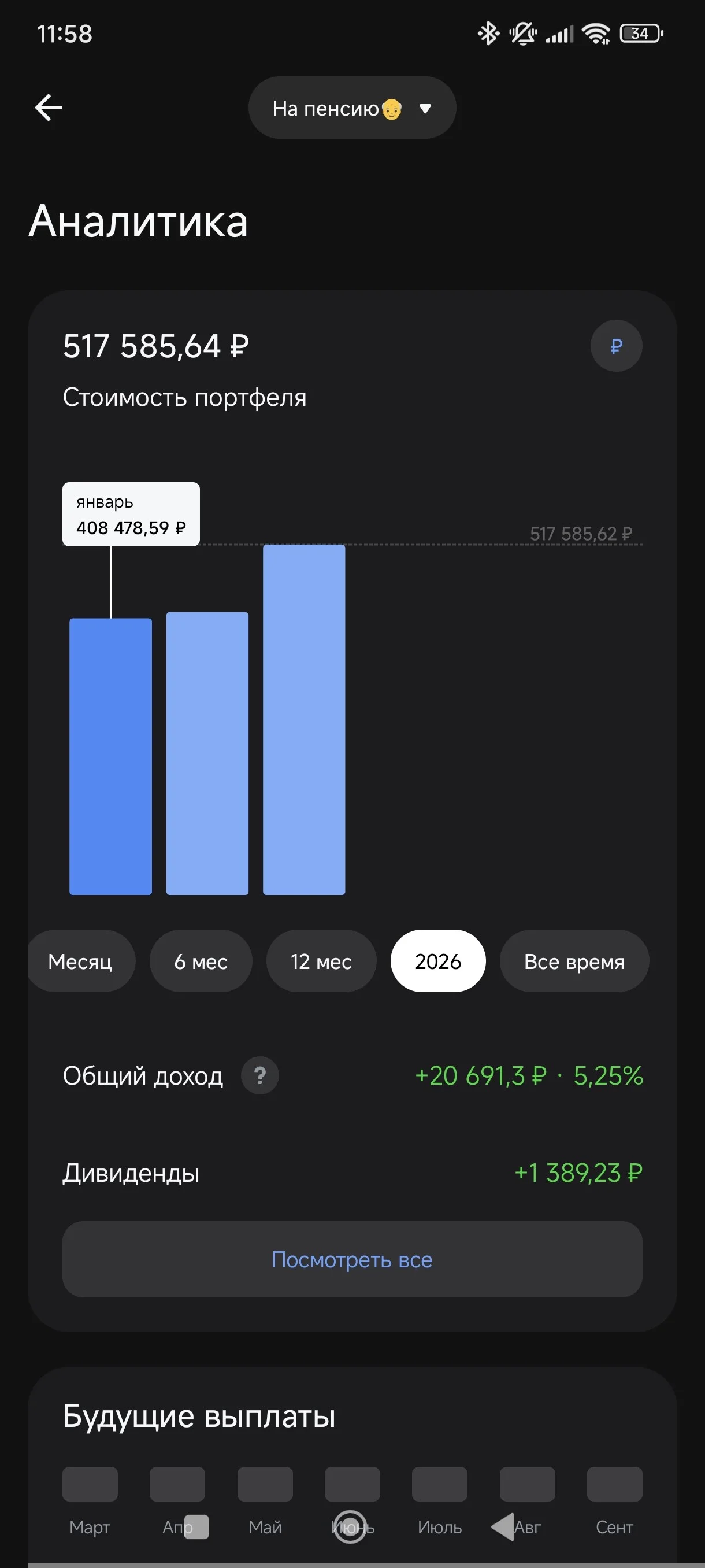Screen dimensions: 705x1568
Task: Tap the tallest third bar in the chart
Action: click(x=304, y=719)
